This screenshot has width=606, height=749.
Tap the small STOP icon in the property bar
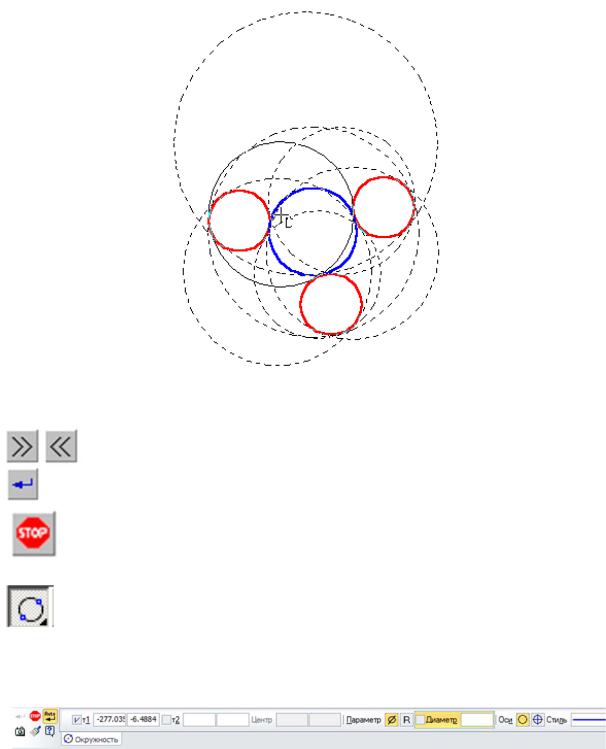(35, 715)
